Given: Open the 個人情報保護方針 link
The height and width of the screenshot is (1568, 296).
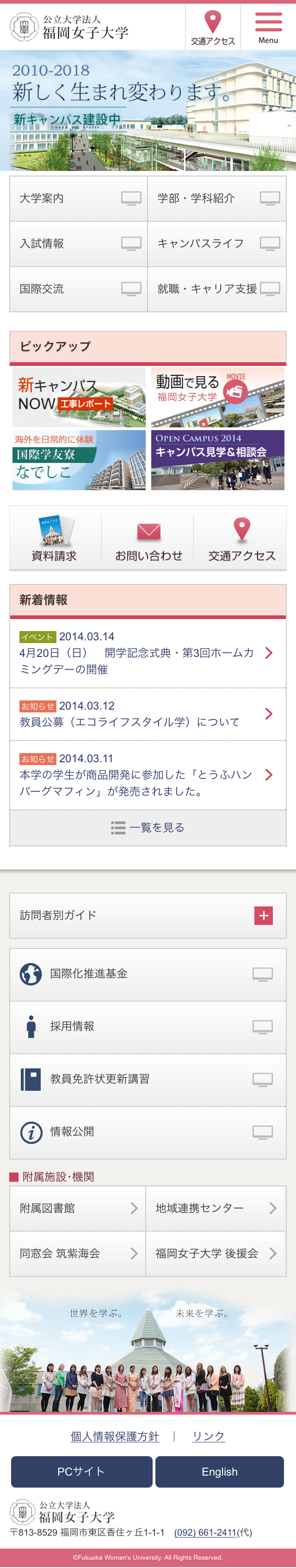Looking at the screenshot, I should (115, 1436).
